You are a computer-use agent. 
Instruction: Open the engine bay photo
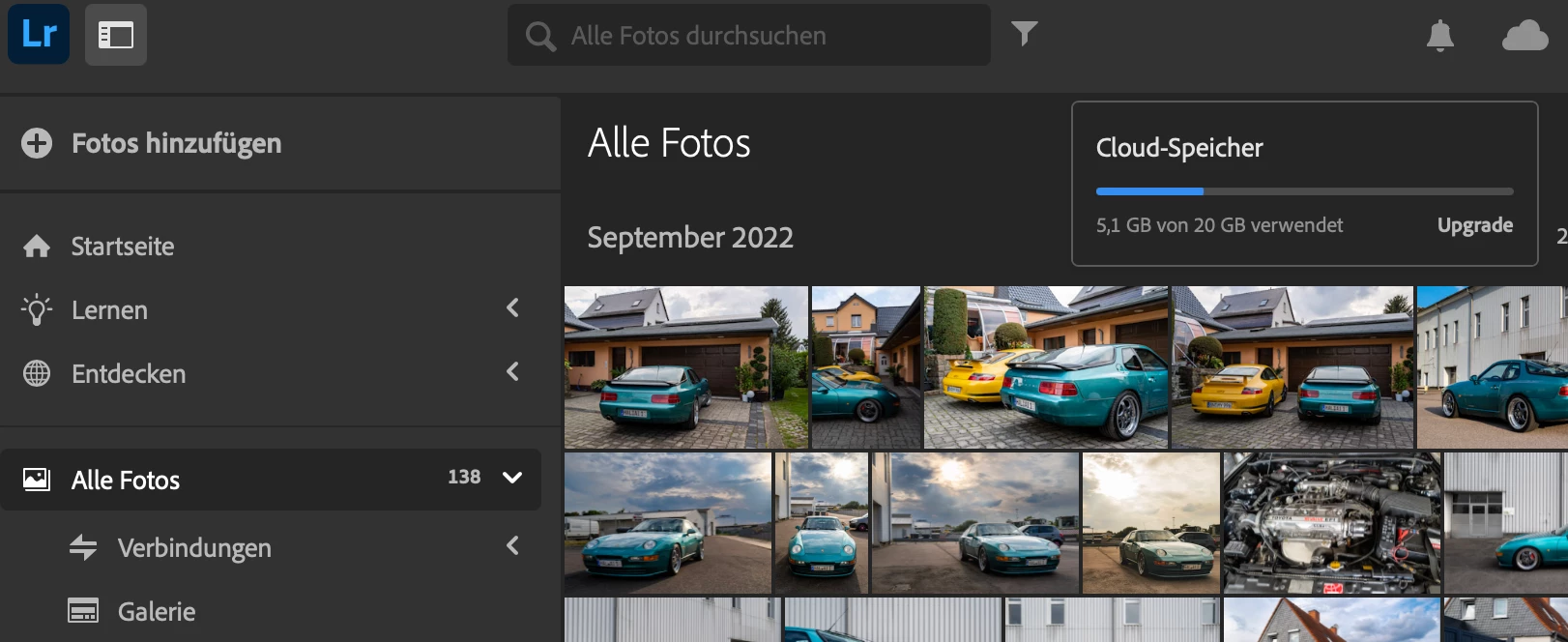[1331, 523]
